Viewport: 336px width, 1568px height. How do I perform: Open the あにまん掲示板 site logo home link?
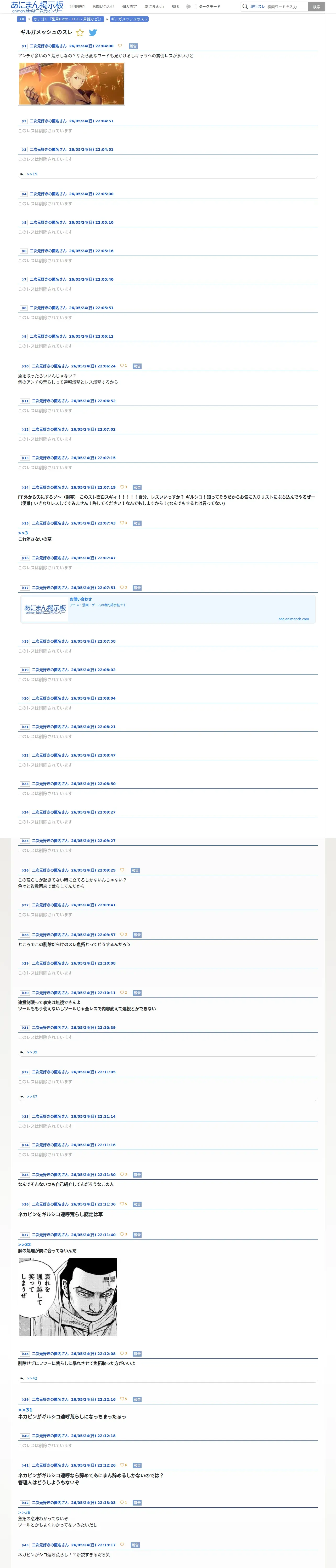click(x=37, y=7)
